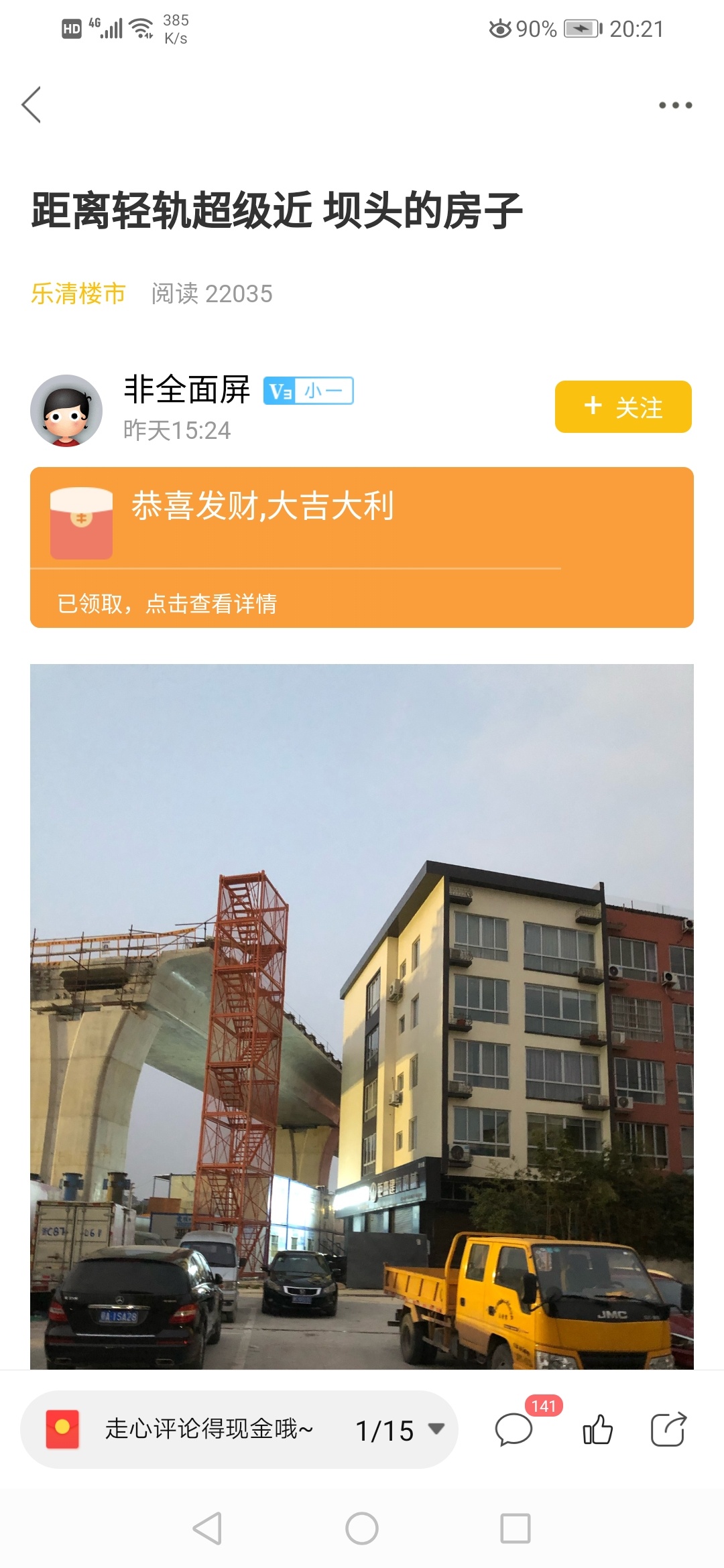This screenshot has width=724, height=1568.
Task: Open the comments with 141 badge
Action: 514,1430
